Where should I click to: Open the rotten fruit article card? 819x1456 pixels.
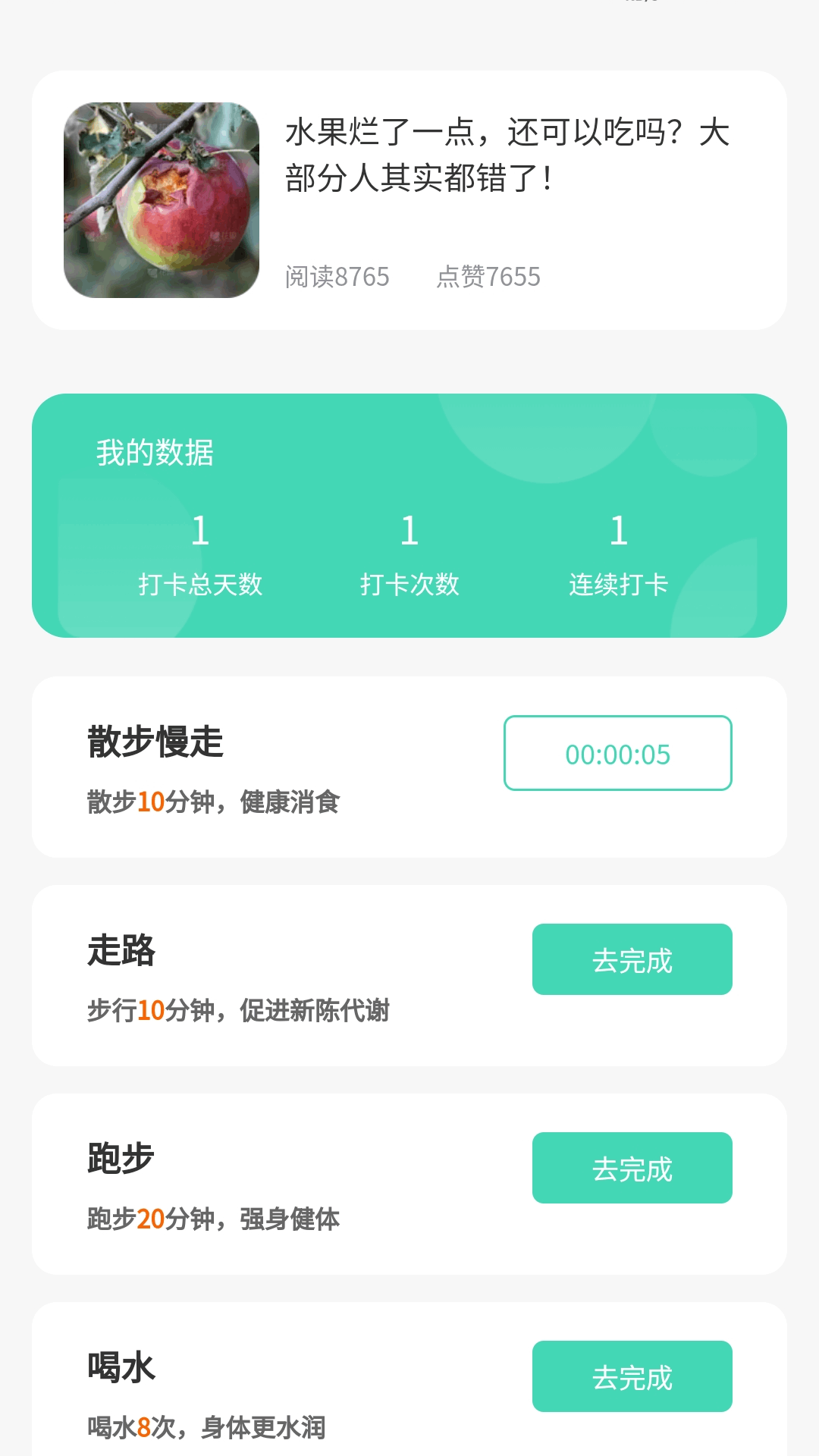click(x=409, y=200)
